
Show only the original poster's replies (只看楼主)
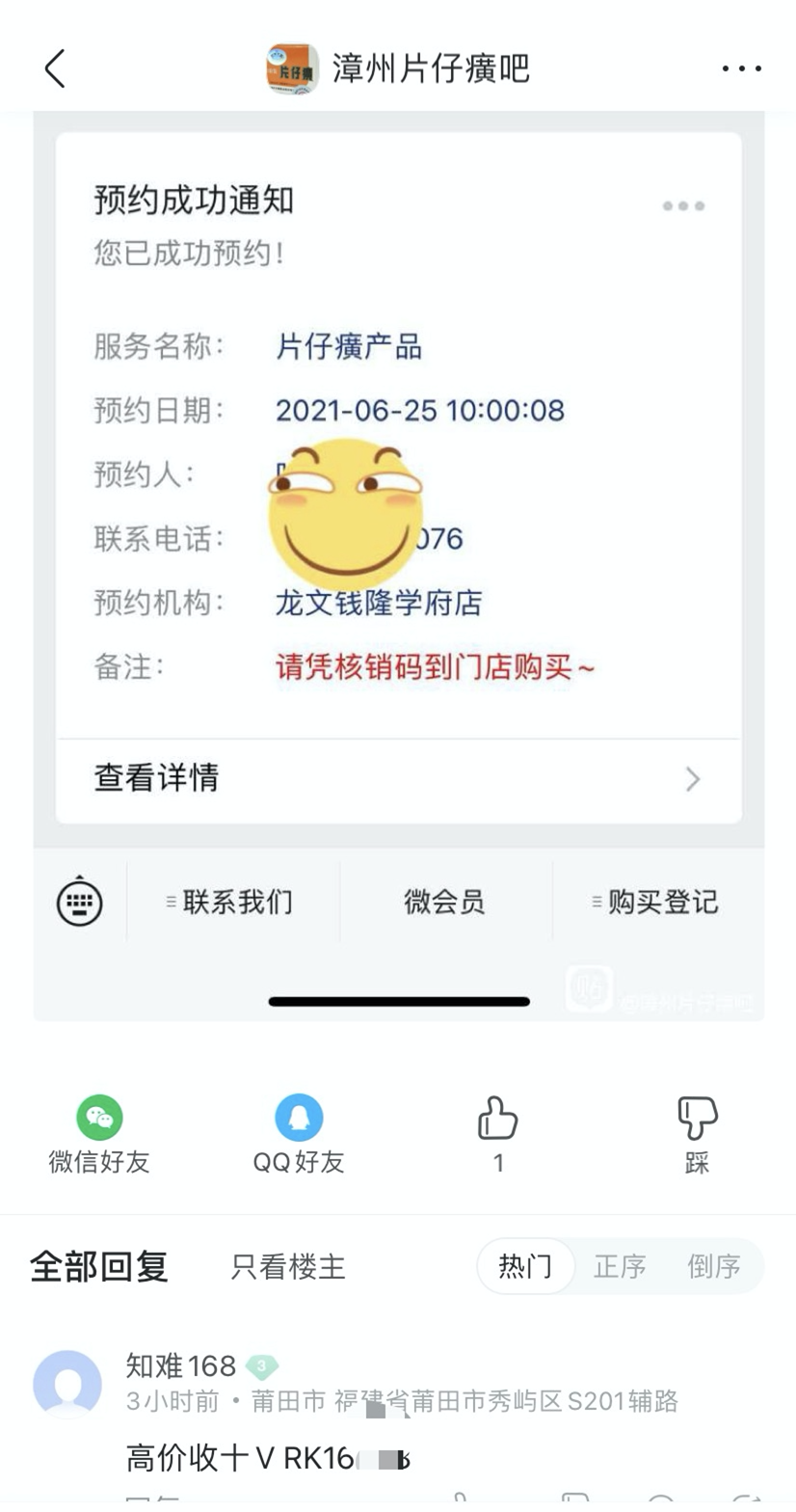tap(288, 1266)
